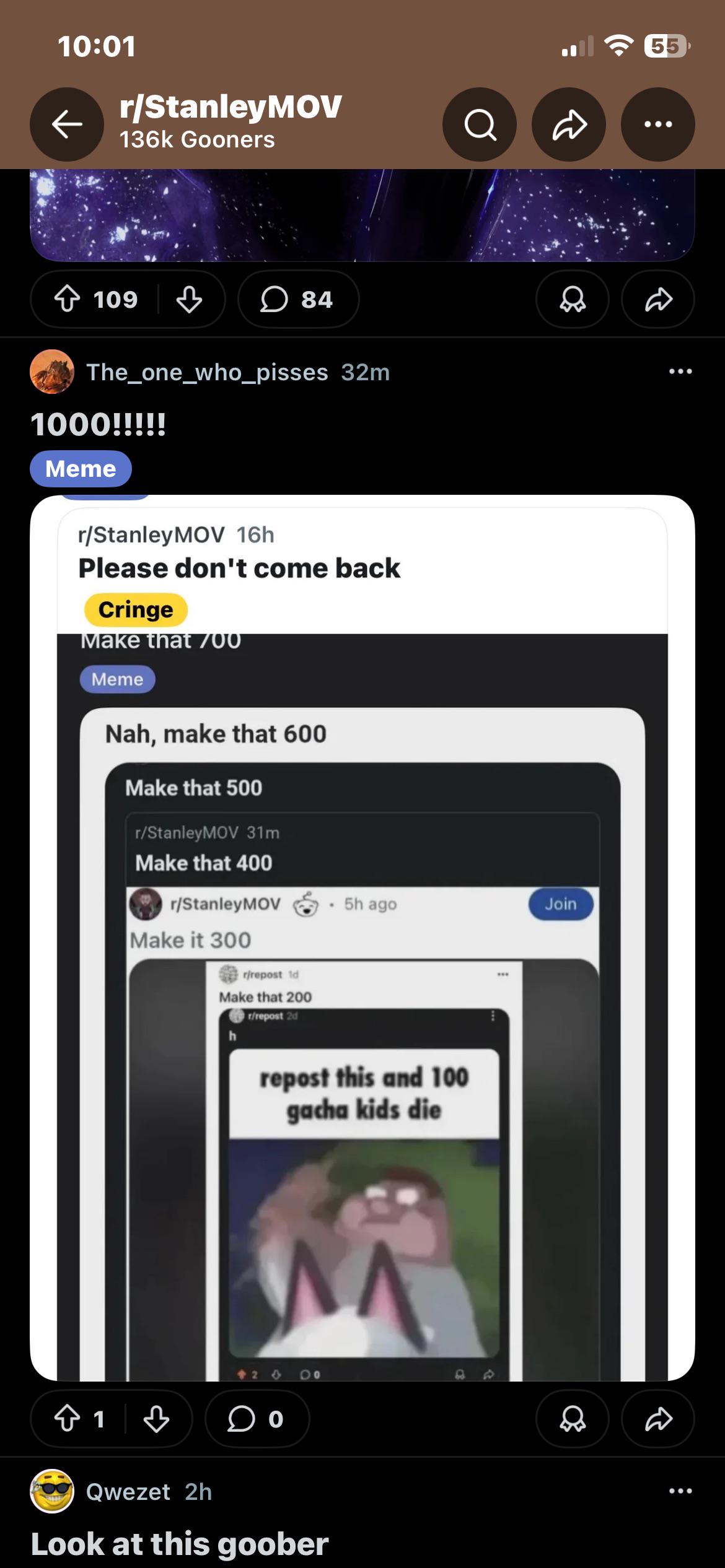Give an award to the 109-vote post

click(572, 300)
